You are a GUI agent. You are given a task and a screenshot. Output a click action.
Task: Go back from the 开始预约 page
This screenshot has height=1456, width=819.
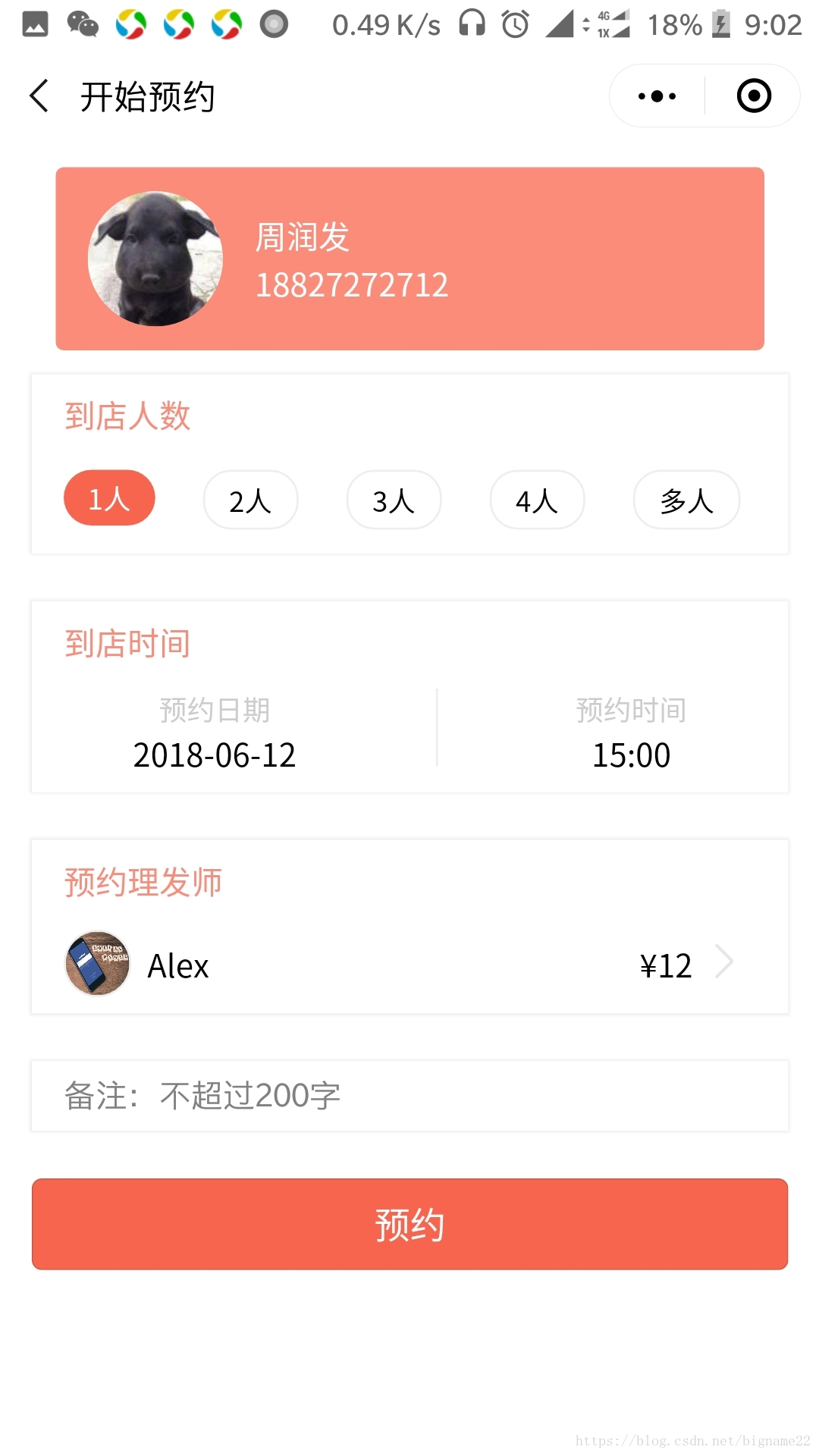39,96
